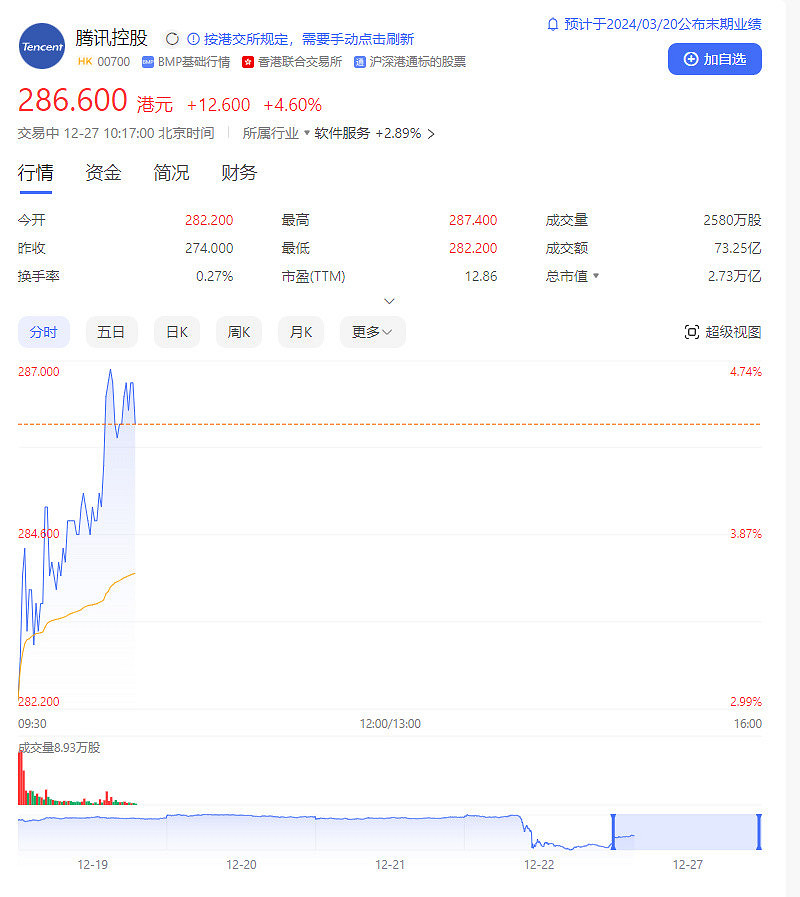
Task: Click the Tencent company logo icon
Action: click(41, 46)
